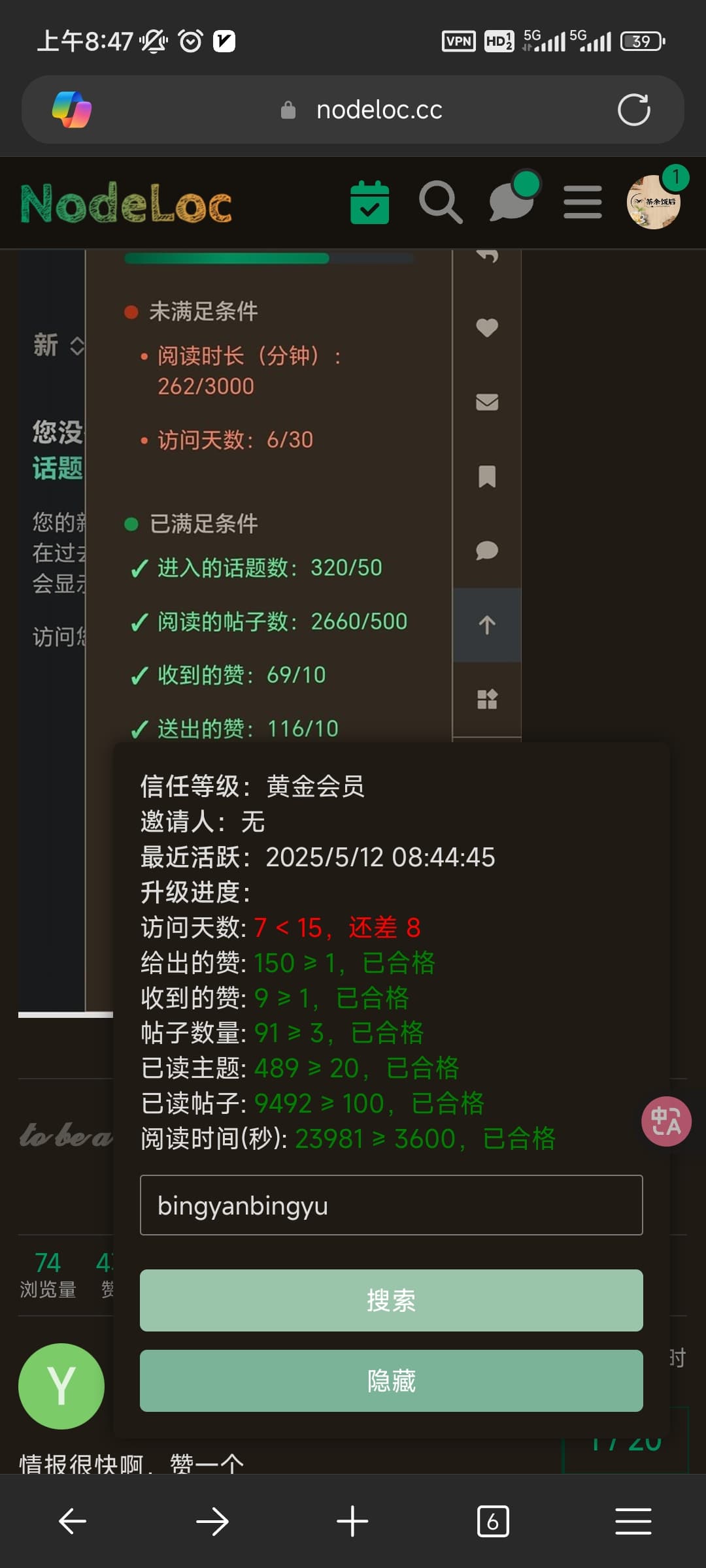Viewport: 706px width, 1568px height.
Task: Open the browser tab switcher showing 6
Action: pyautogui.click(x=493, y=1521)
